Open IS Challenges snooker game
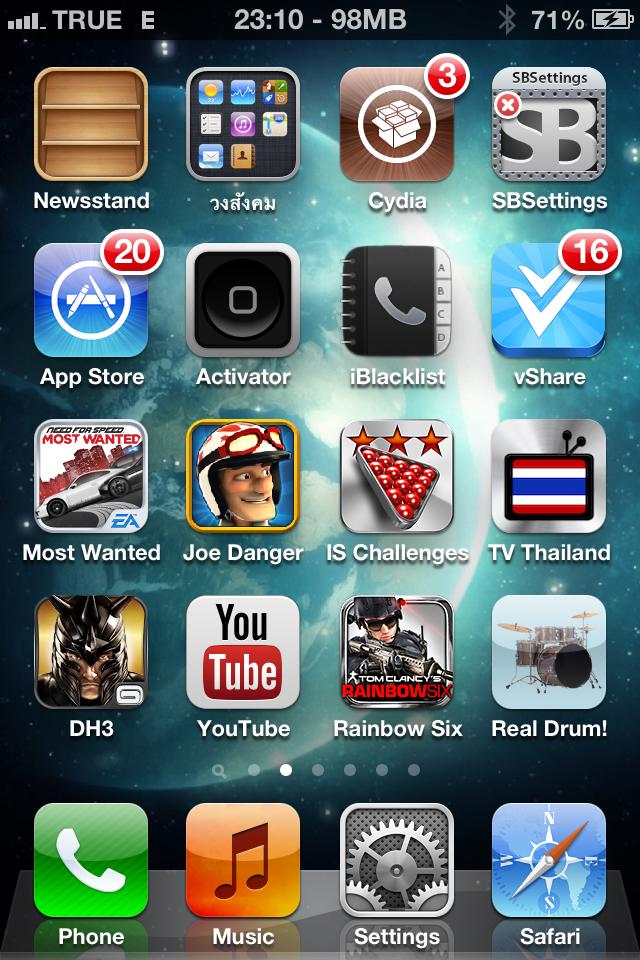The image size is (640, 960). tap(396, 476)
